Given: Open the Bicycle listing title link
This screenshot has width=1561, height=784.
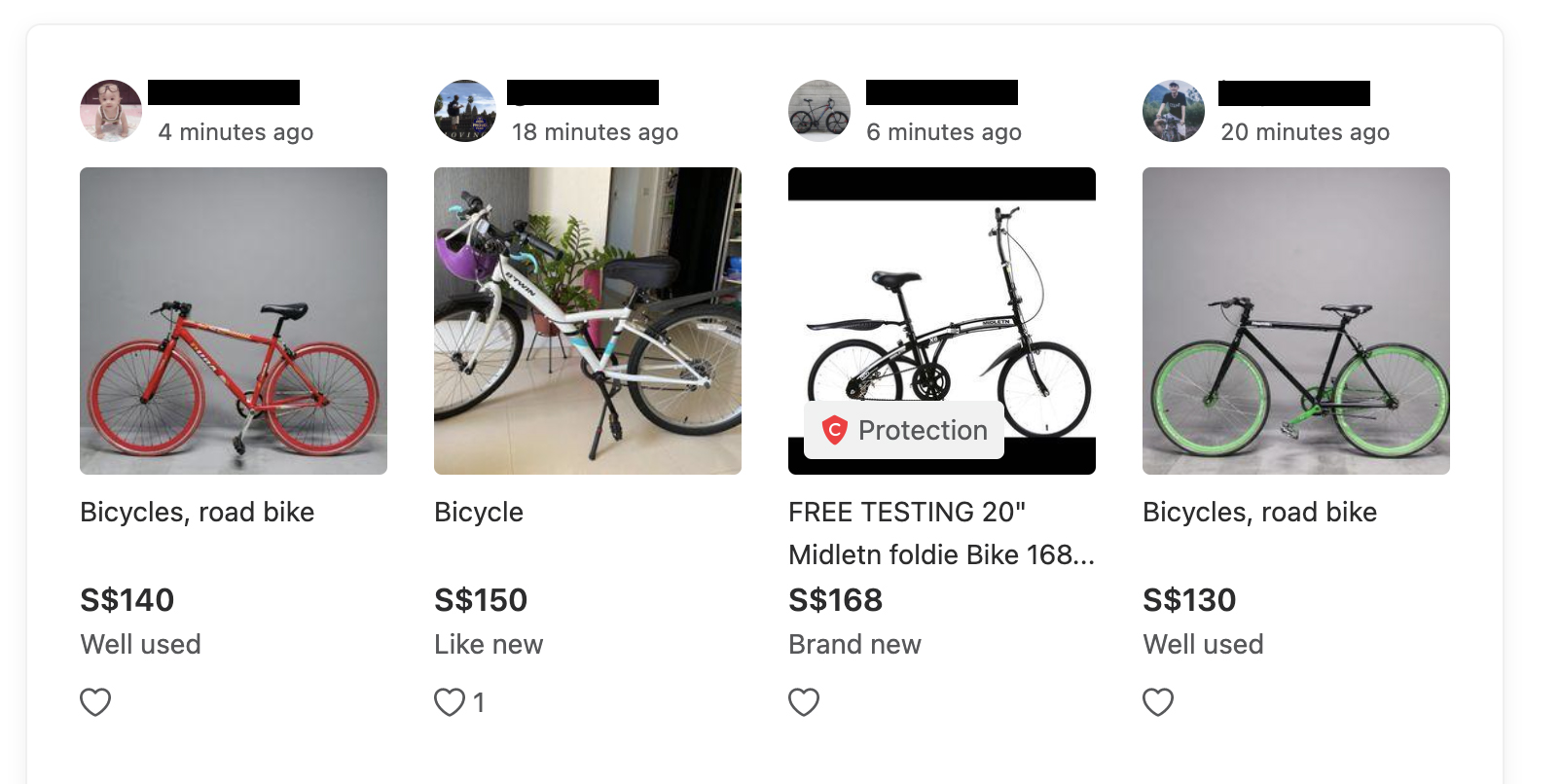Looking at the screenshot, I should pyautogui.click(x=479, y=513).
